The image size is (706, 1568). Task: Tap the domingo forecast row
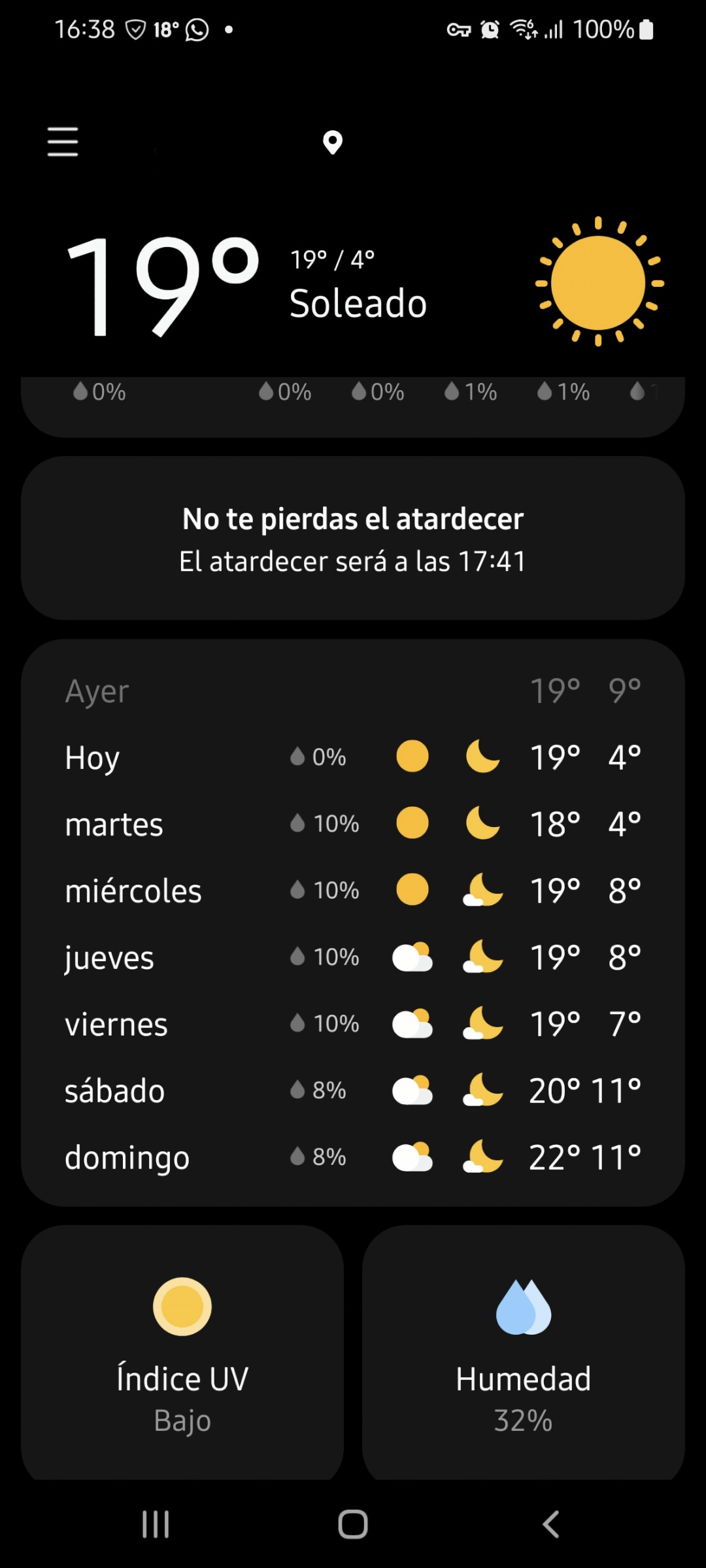[353, 1157]
